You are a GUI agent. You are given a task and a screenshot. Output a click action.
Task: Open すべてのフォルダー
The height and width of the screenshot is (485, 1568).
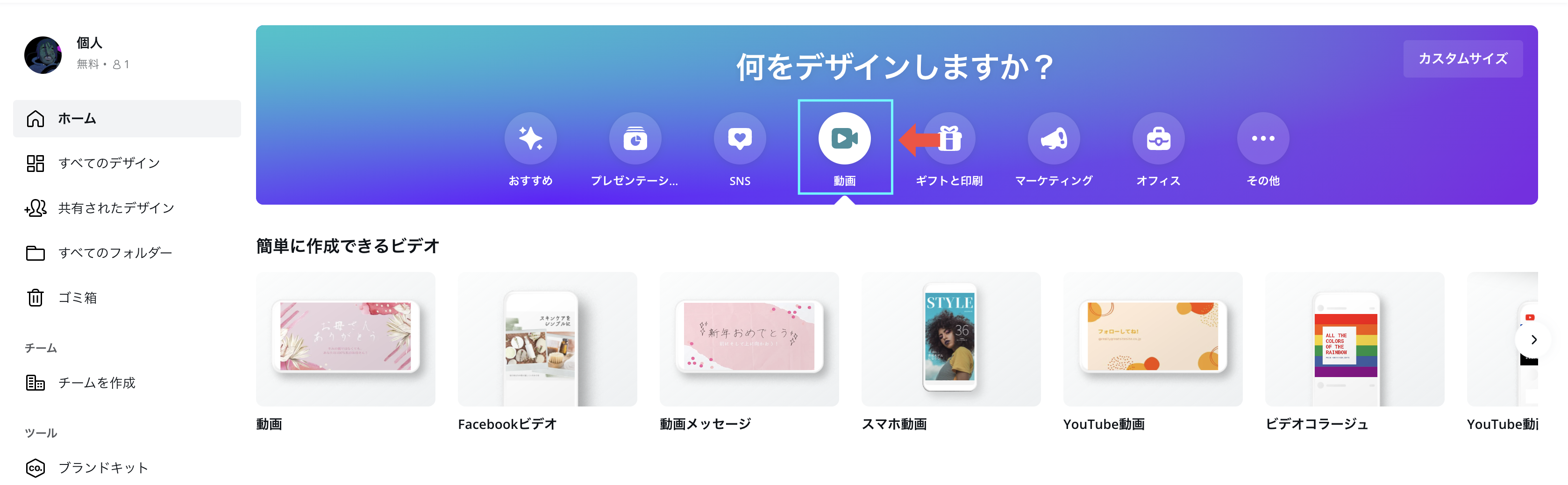pyautogui.click(x=114, y=252)
